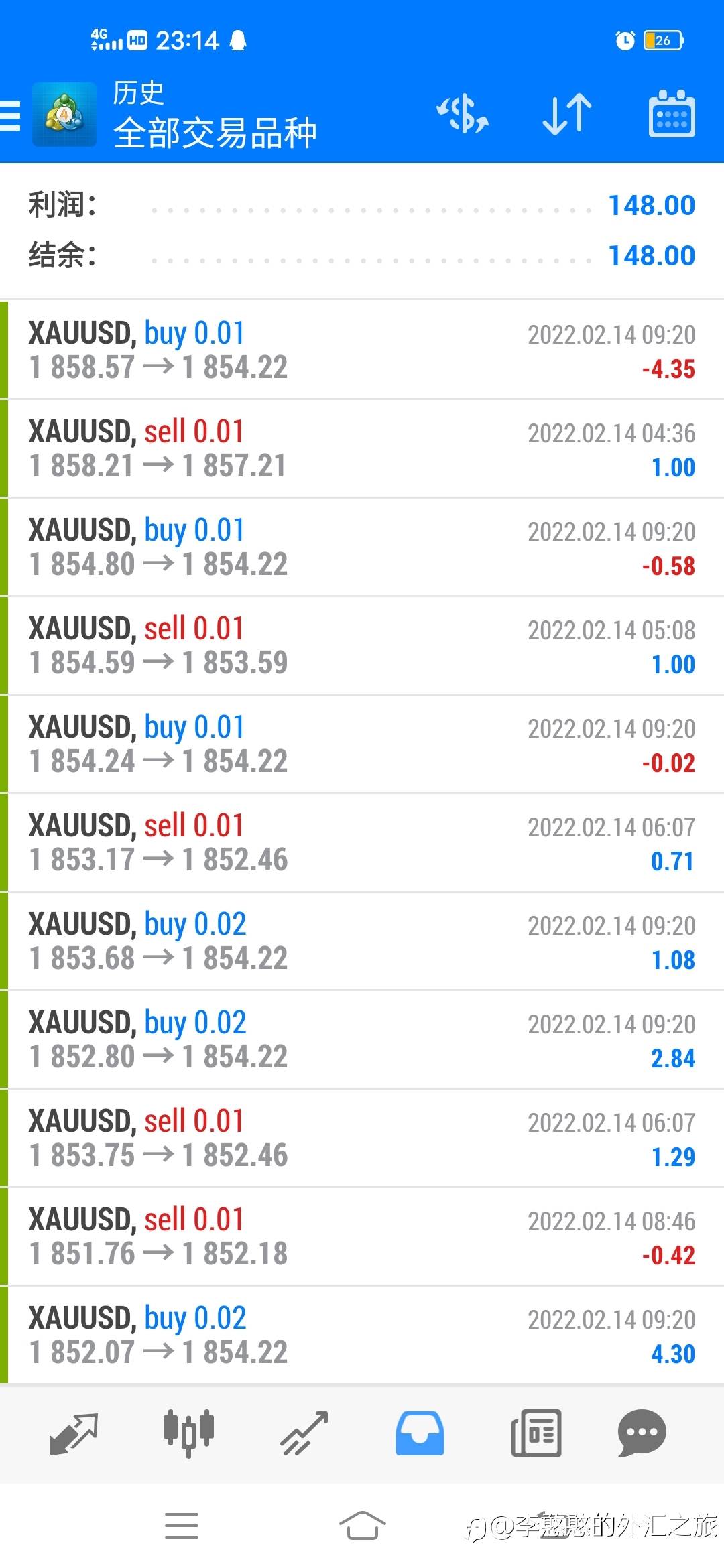Go to the phone home screen
This screenshot has height=1568, width=724.
coord(362,1526)
